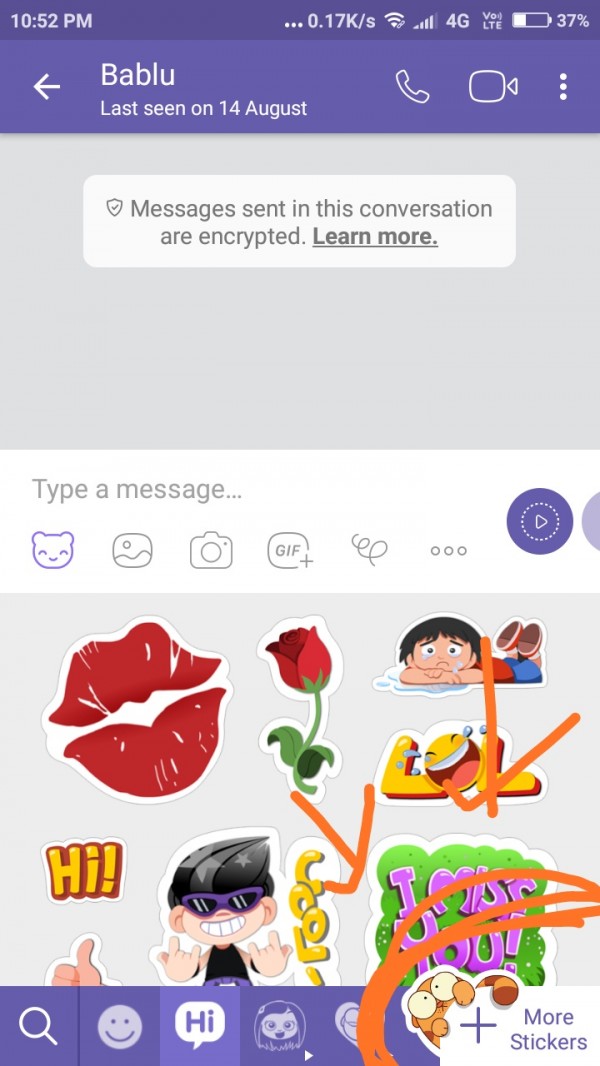
Task: Open More Stickers
Action: click(x=530, y=1028)
